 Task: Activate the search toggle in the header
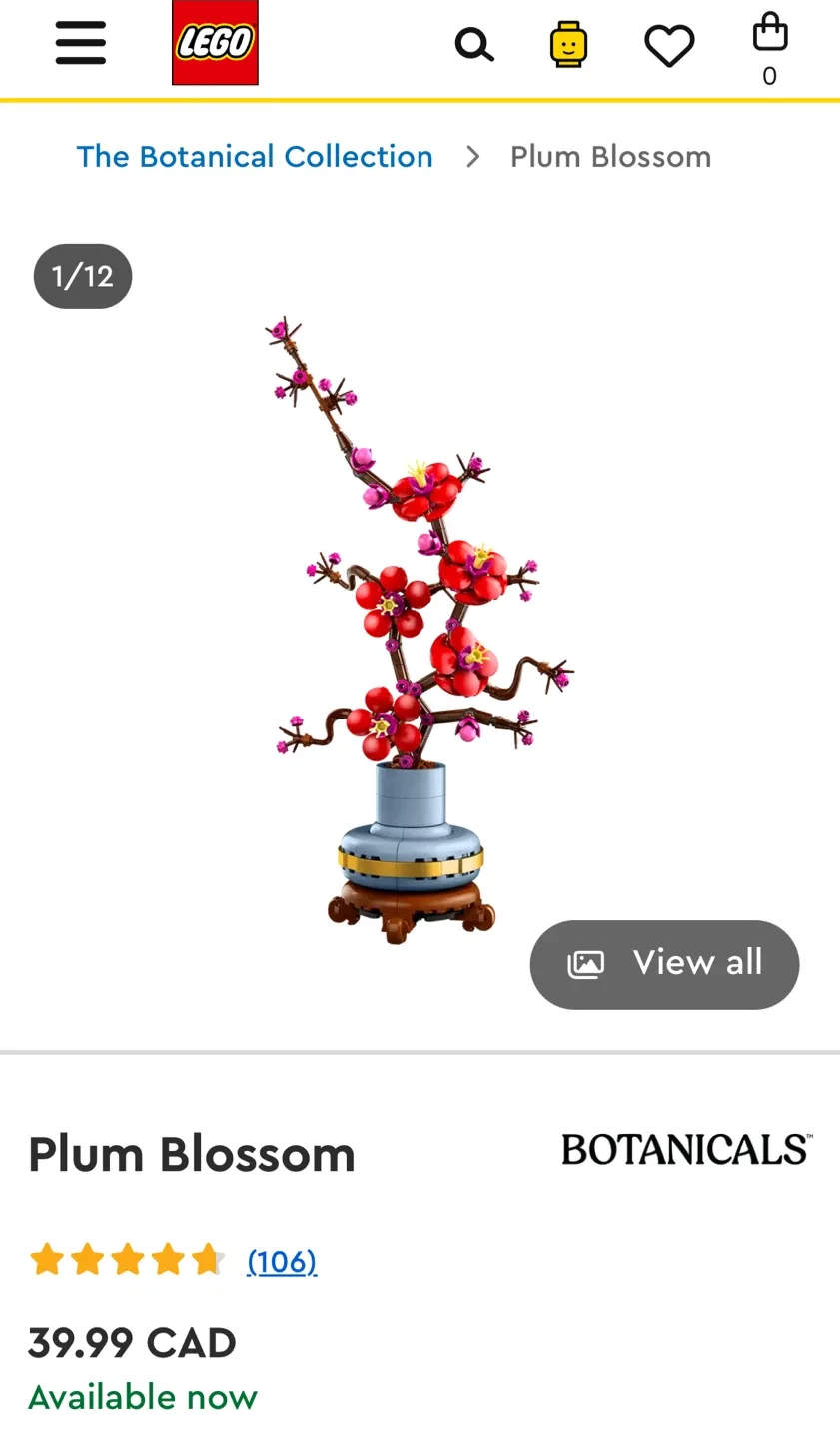(474, 44)
